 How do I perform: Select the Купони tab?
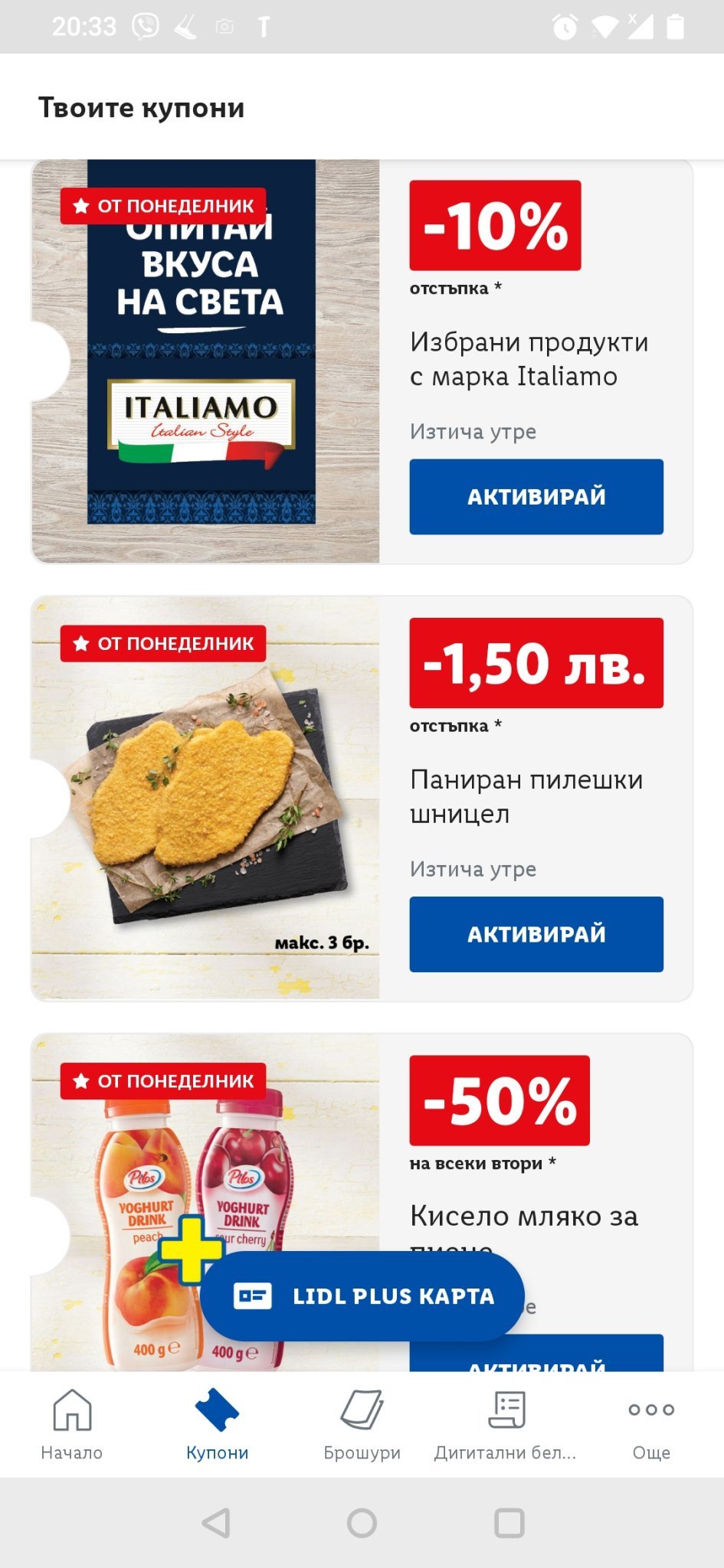click(217, 1424)
